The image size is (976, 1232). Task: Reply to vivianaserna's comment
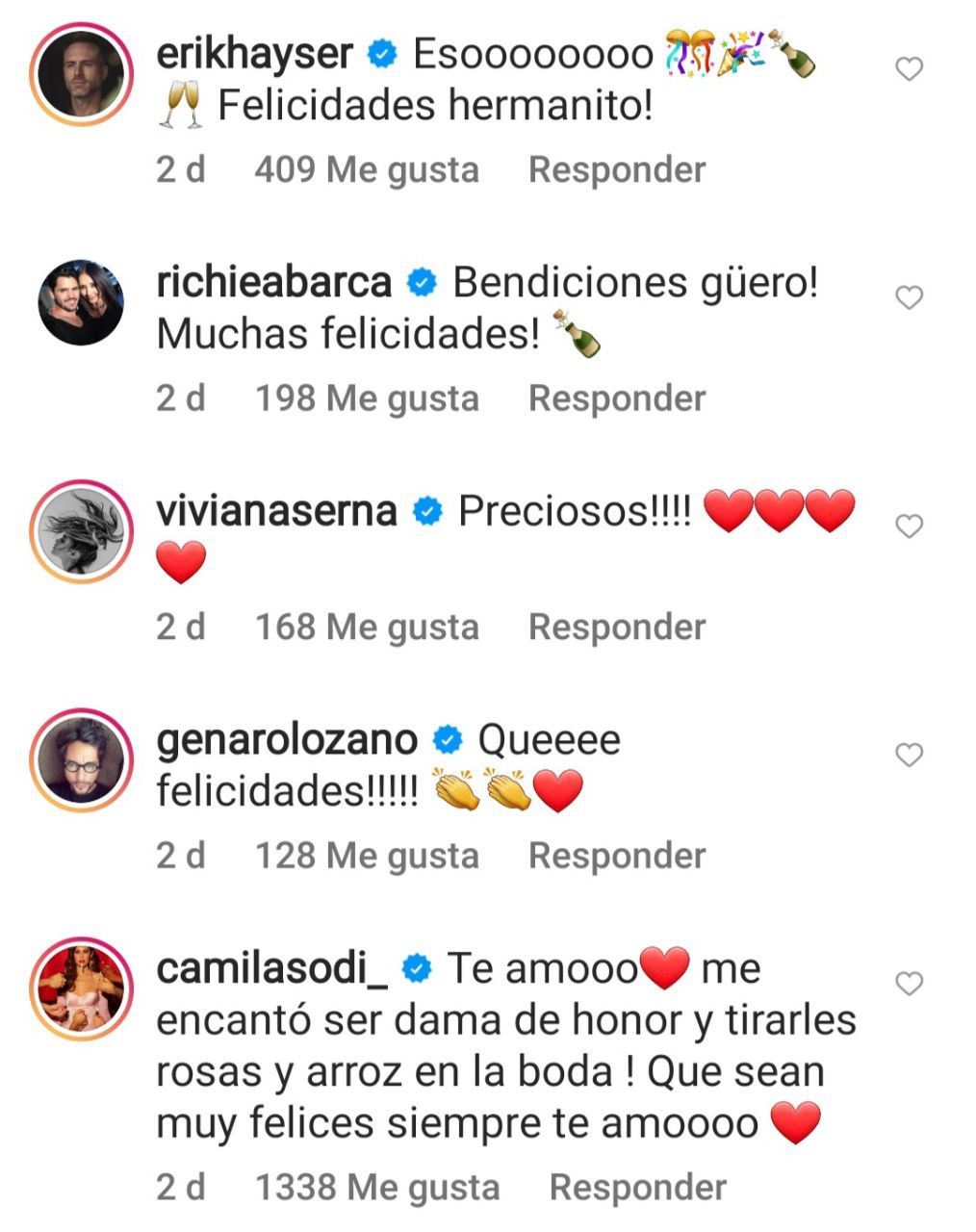coord(617,628)
